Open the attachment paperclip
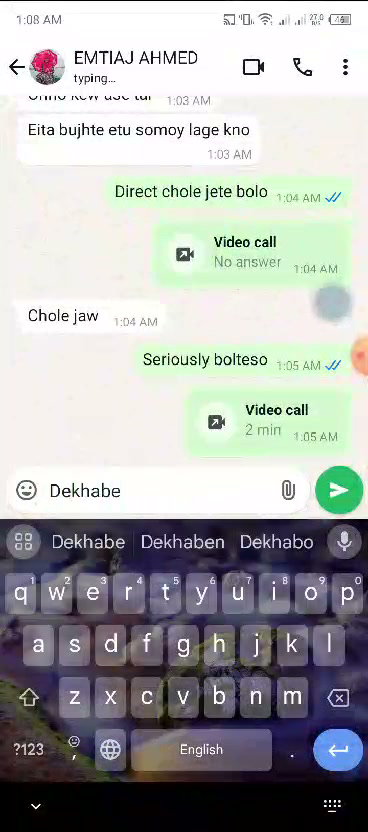The width and height of the screenshot is (368, 832). [x=288, y=490]
